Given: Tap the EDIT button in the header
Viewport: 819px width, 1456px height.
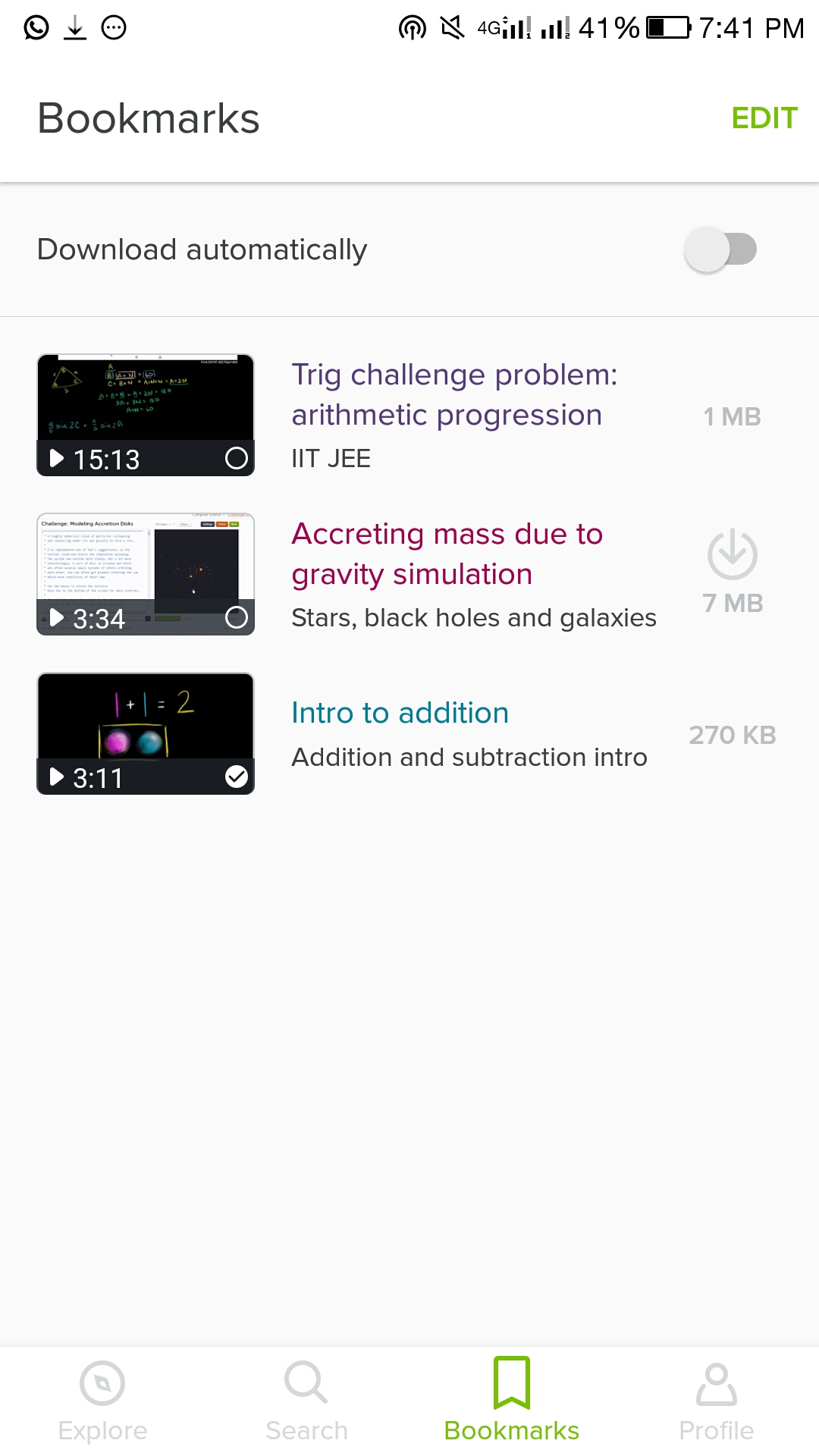Looking at the screenshot, I should point(764,118).
